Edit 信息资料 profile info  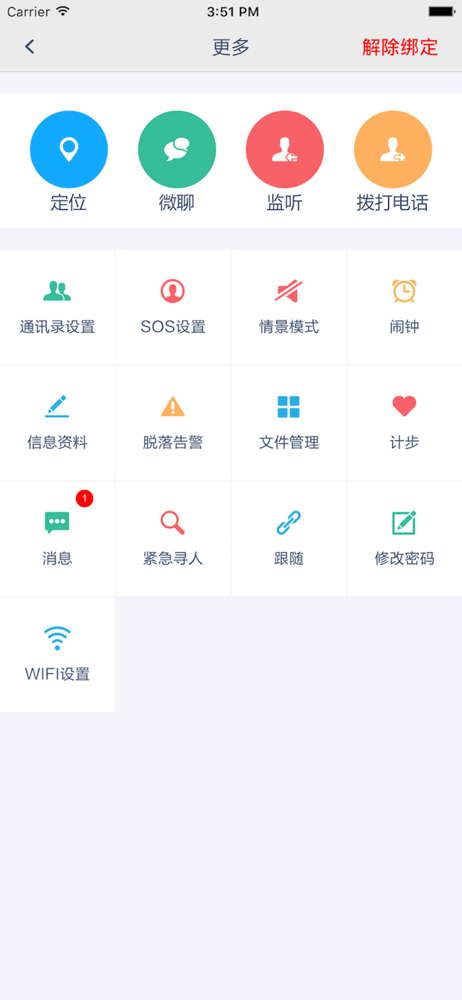tap(57, 423)
